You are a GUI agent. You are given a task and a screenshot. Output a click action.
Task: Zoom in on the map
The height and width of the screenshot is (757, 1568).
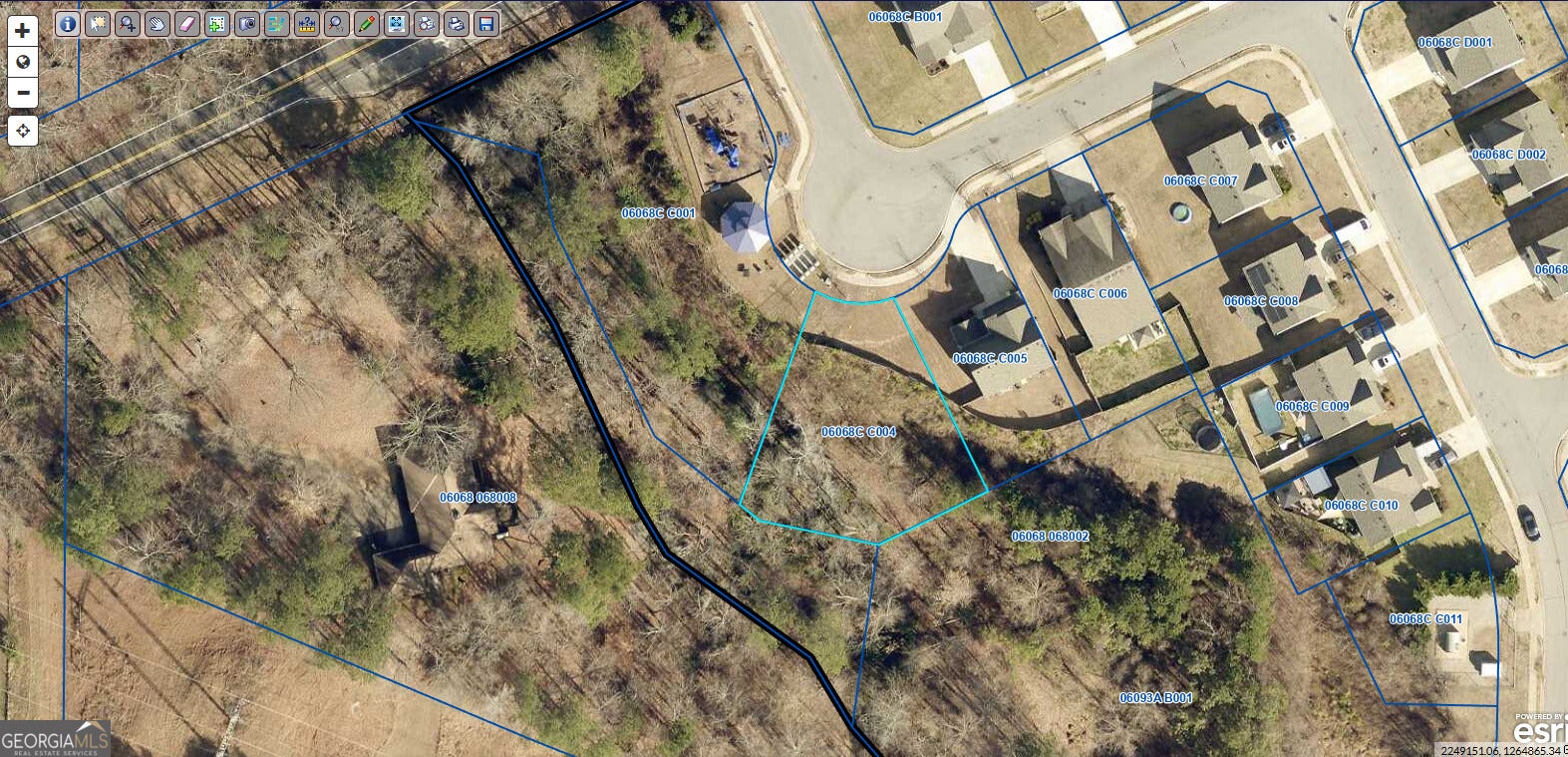pos(22,30)
